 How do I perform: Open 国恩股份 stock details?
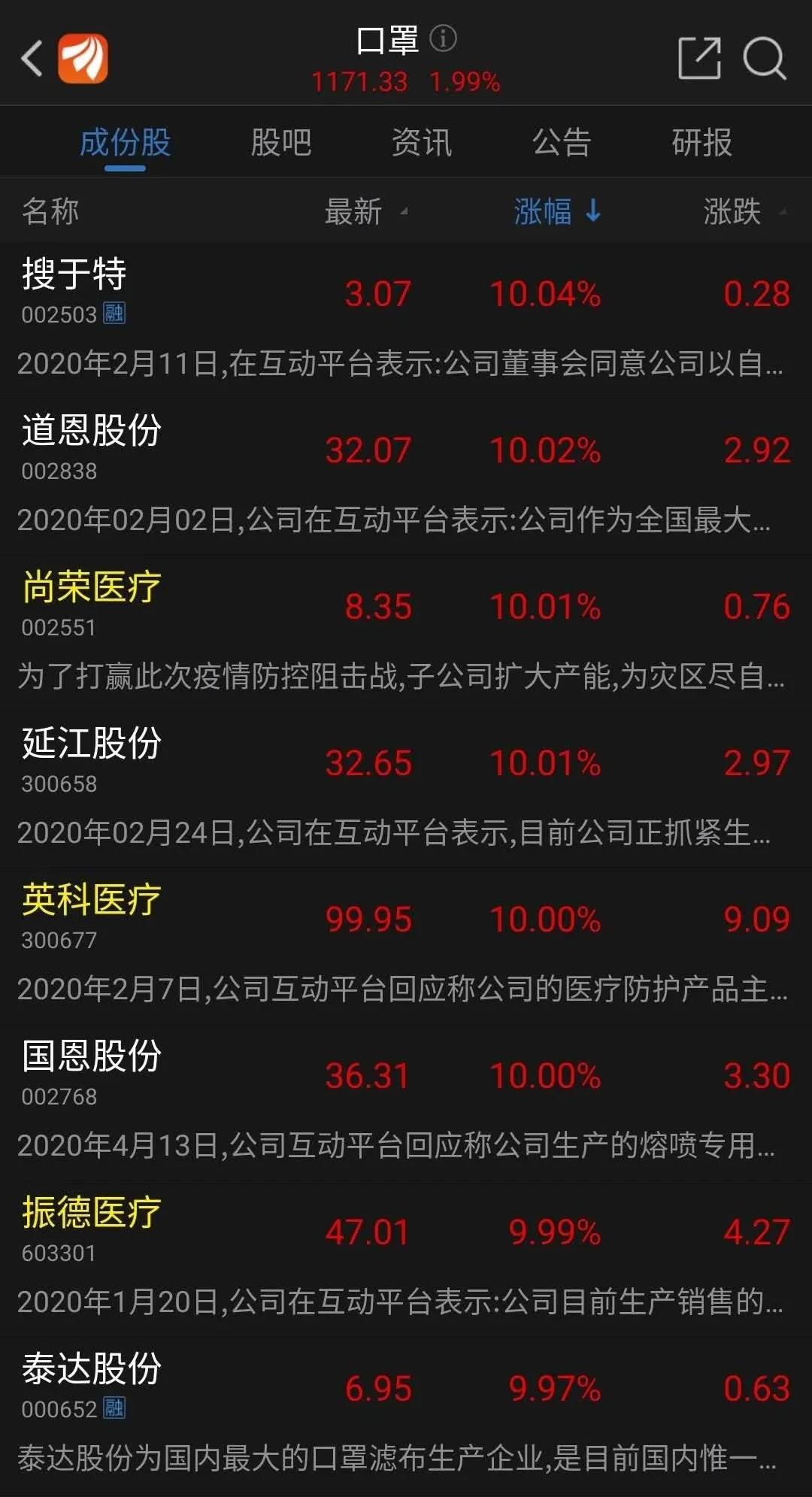pos(92,1056)
